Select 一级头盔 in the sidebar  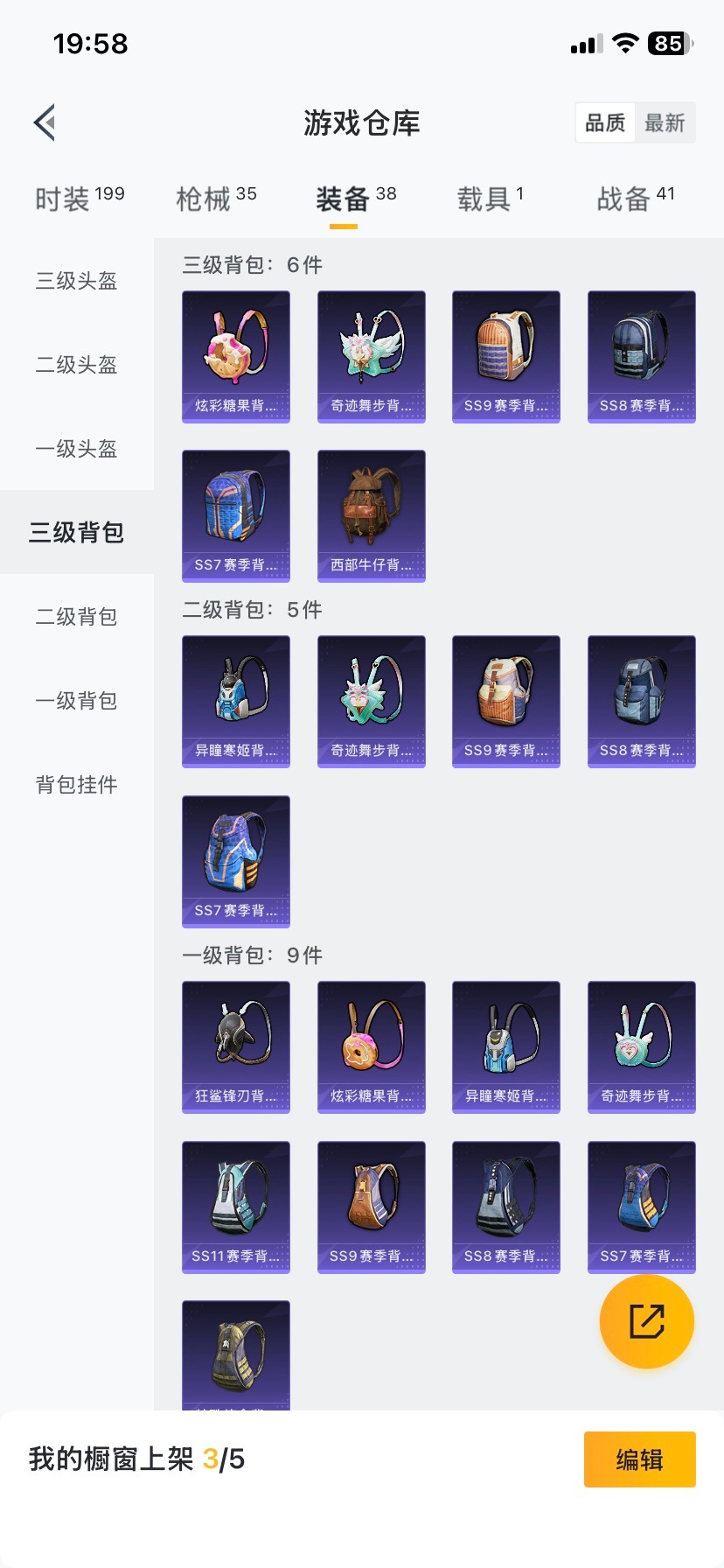tap(74, 449)
